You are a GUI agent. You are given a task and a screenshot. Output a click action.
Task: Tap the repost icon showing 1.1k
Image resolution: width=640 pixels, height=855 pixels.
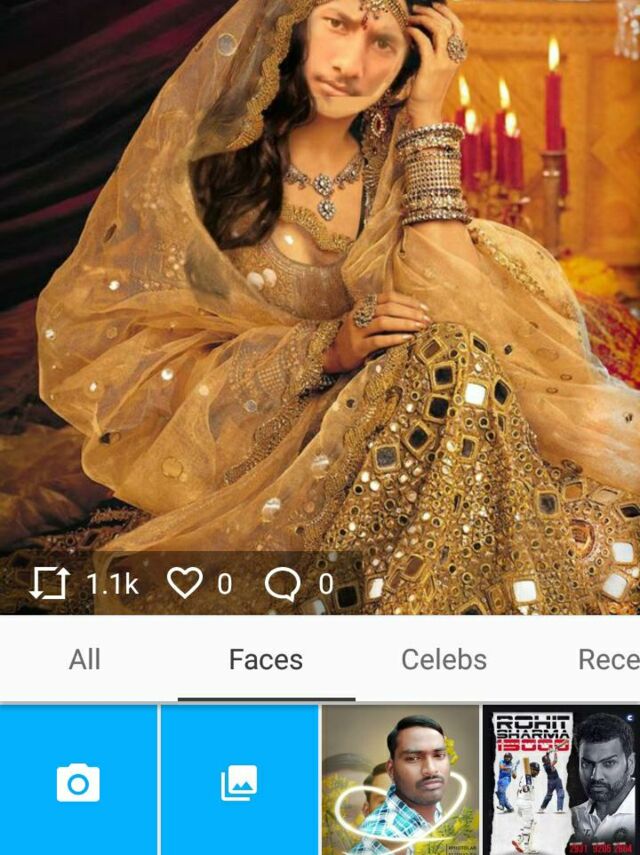click(49, 583)
